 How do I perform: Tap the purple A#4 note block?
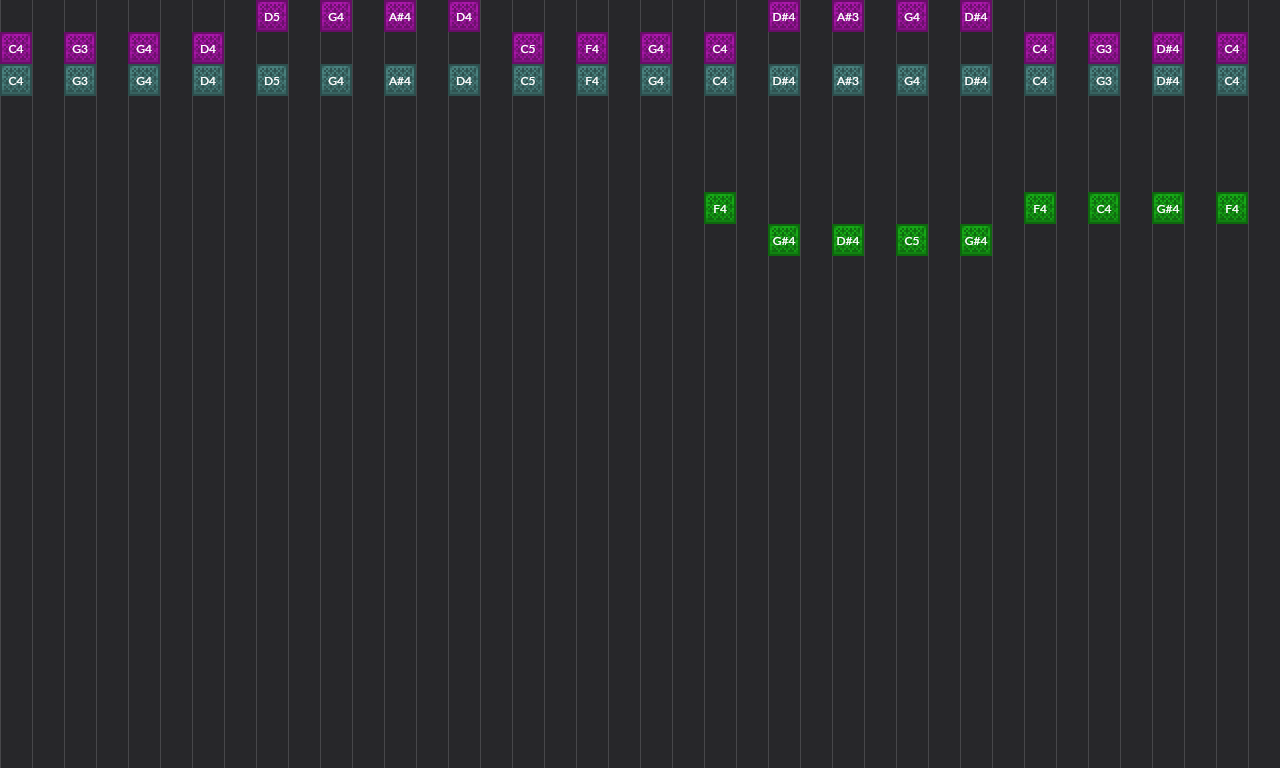(x=400, y=17)
